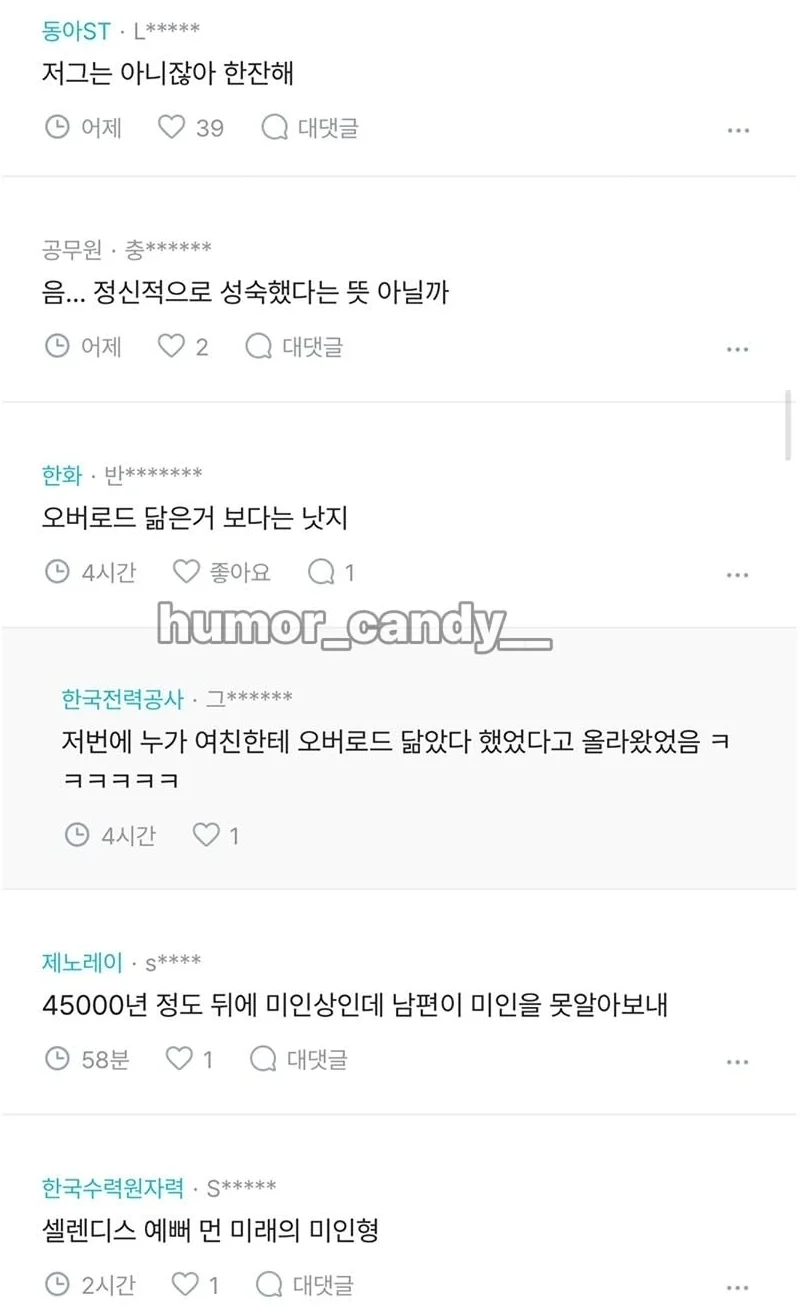
Task: Open more menu on 제노레이 comment
Action: [x=738, y=1061]
